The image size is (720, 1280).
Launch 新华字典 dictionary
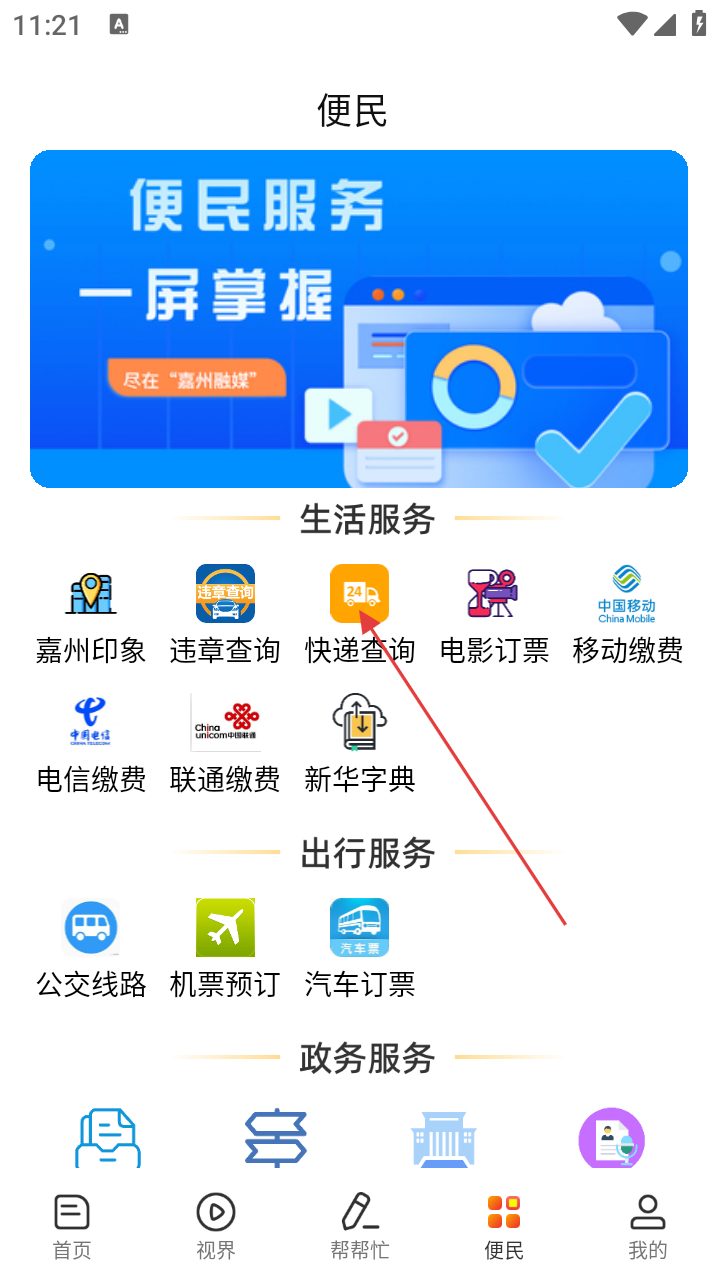359,742
